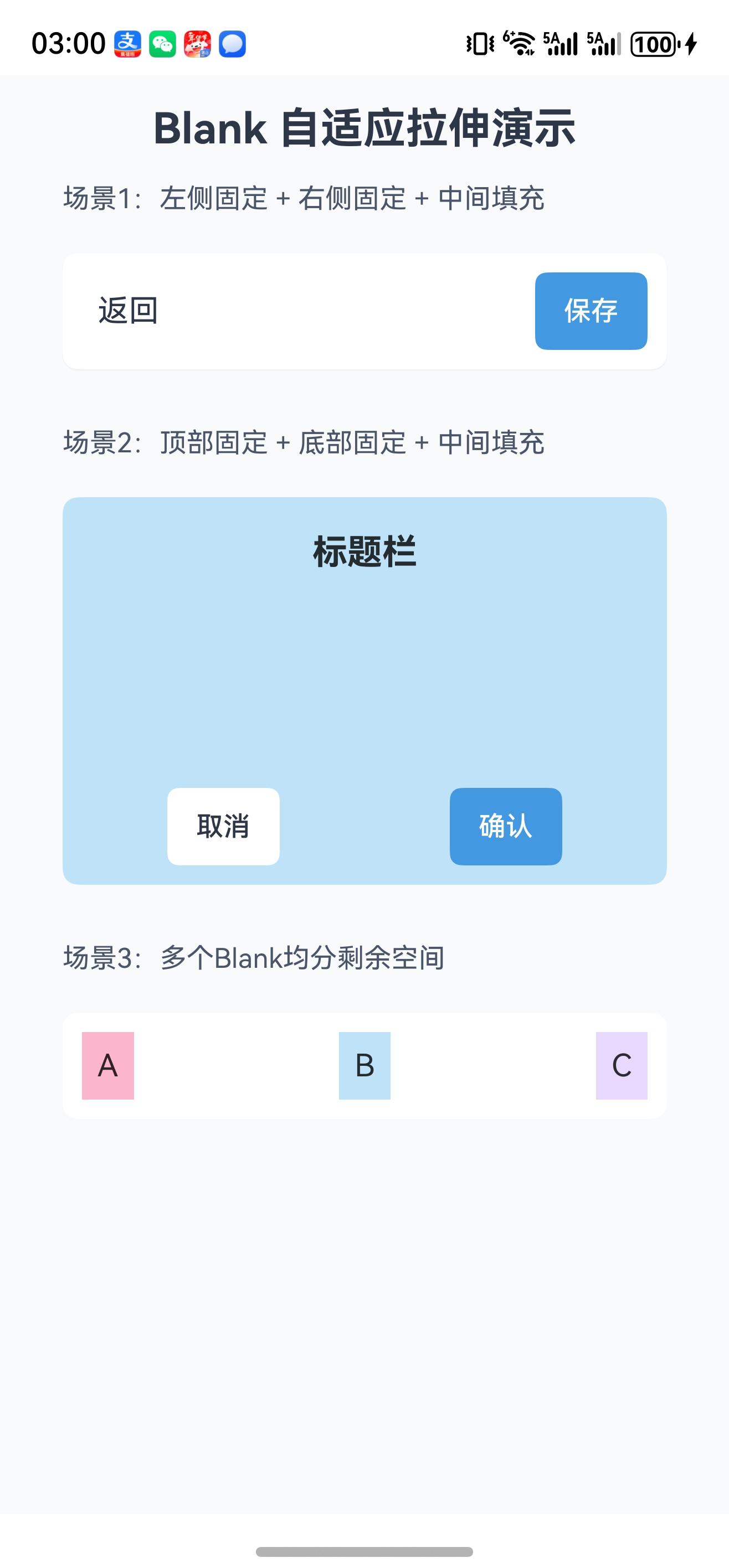
Task: Tap the clock showing 03:00
Action: point(68,43)
